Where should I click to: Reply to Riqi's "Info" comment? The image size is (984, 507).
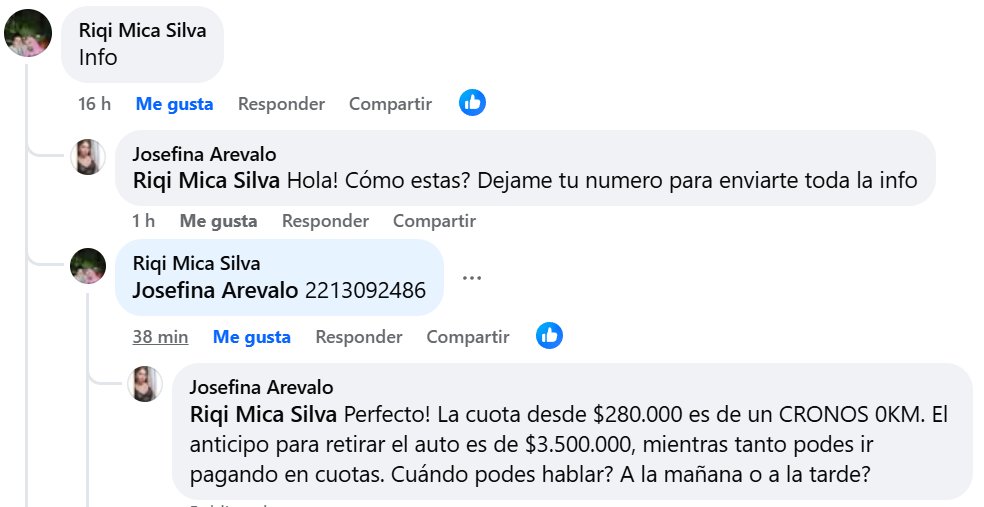281,104
